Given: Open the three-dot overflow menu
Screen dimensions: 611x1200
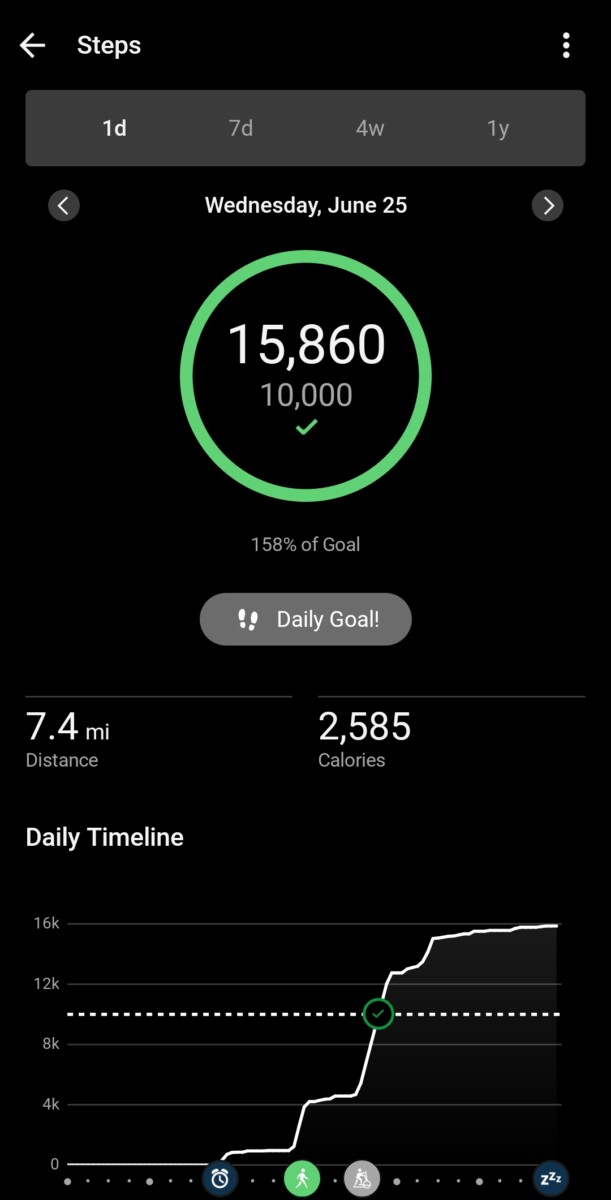Looking at the screenshot, I should point(566,45).
